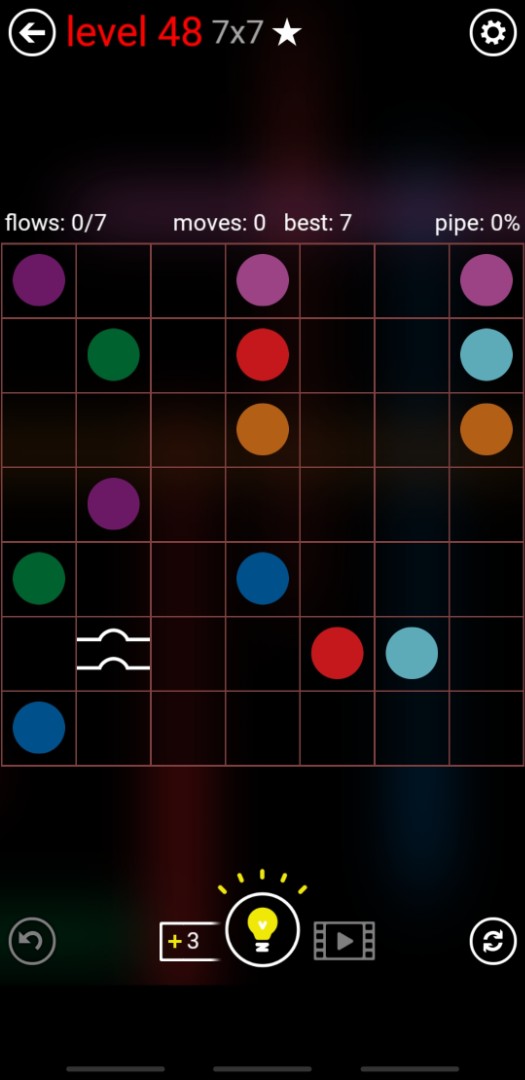Get three more hints with +3

point(189,941)
